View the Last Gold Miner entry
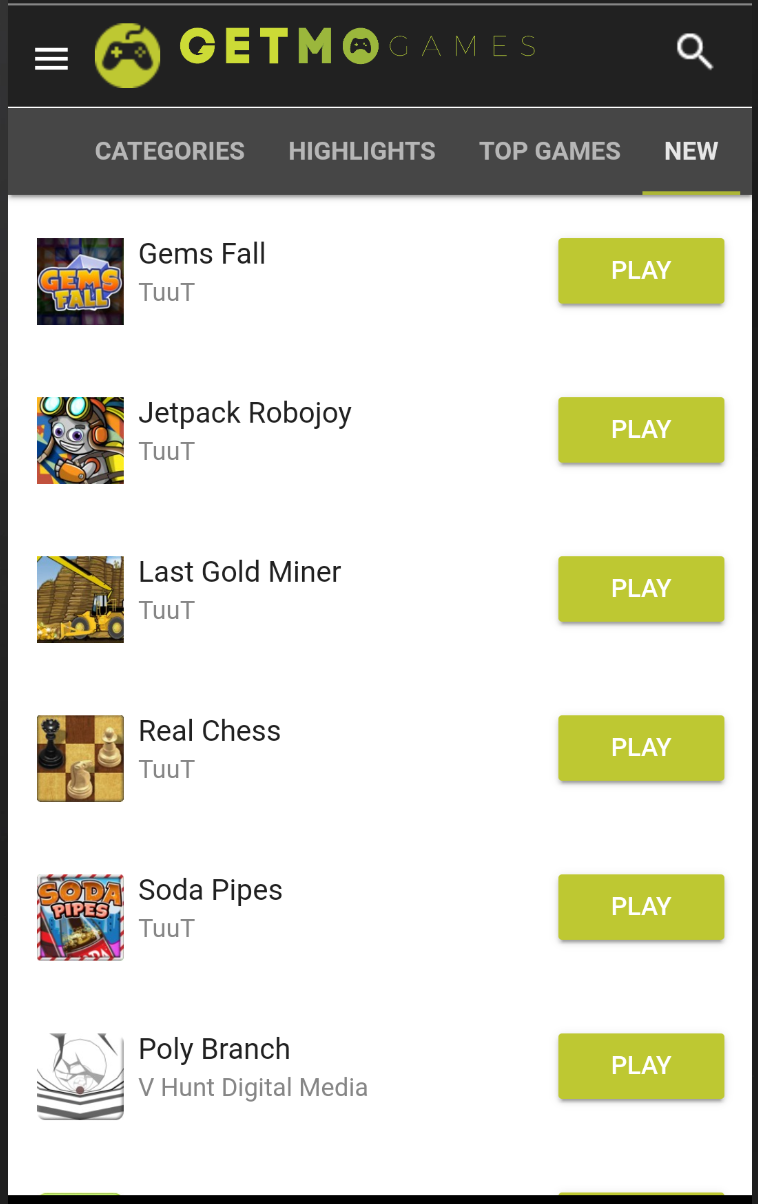The image size is (758, 1204). pyautogui.click(x=240, y=573)
